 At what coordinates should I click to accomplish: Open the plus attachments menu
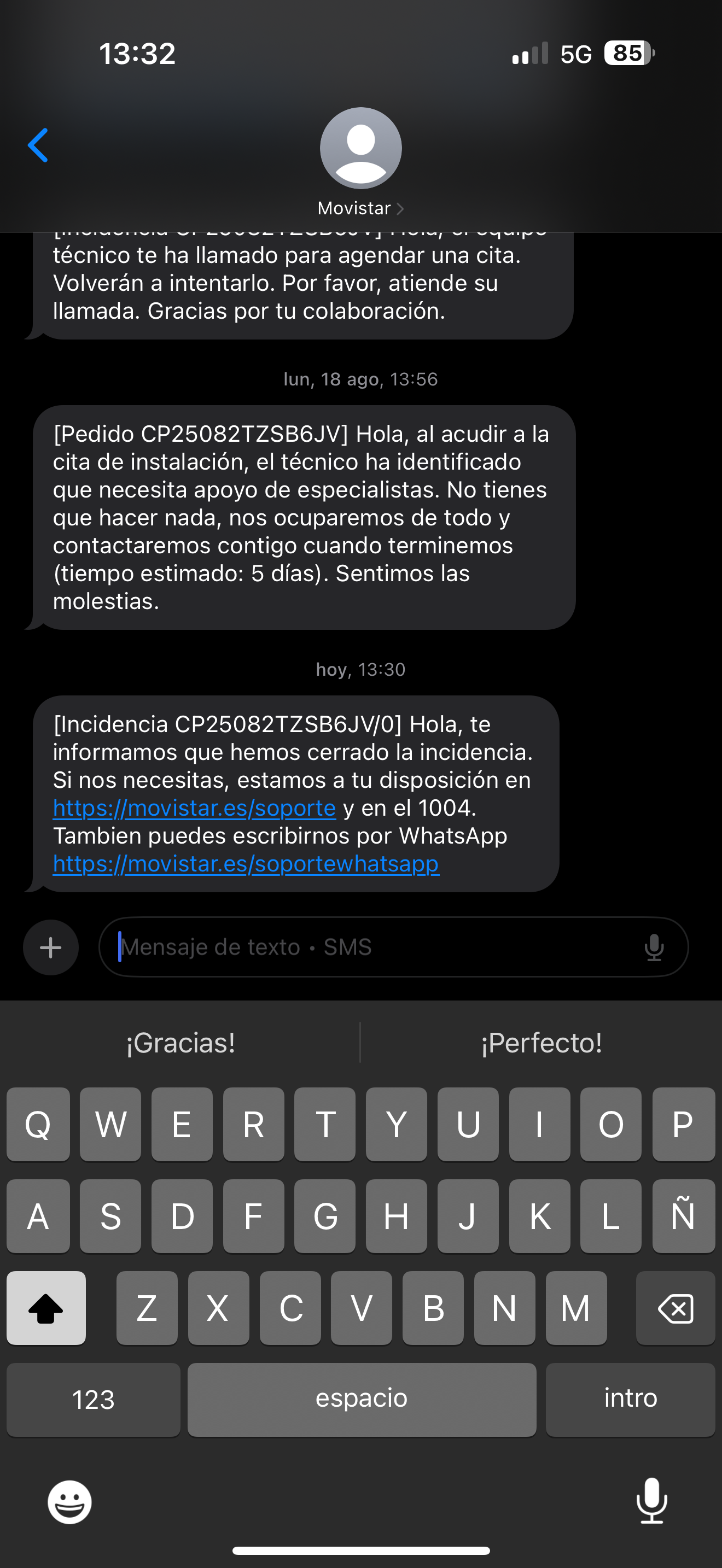click(50, 947)
